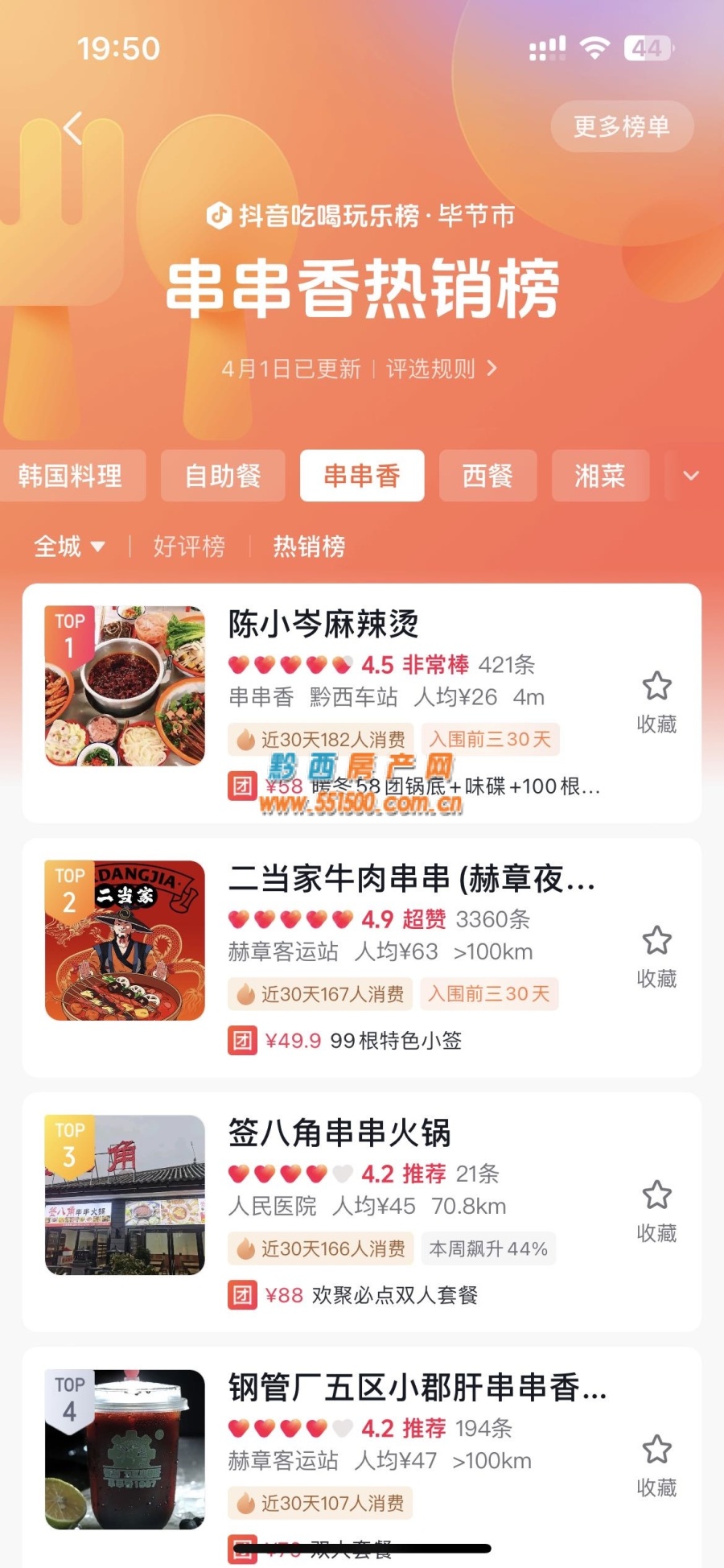Viewport: 724px width, 1568px height.
Task: Choose the 湘菜 category tab
Action: tap(600, 476)
